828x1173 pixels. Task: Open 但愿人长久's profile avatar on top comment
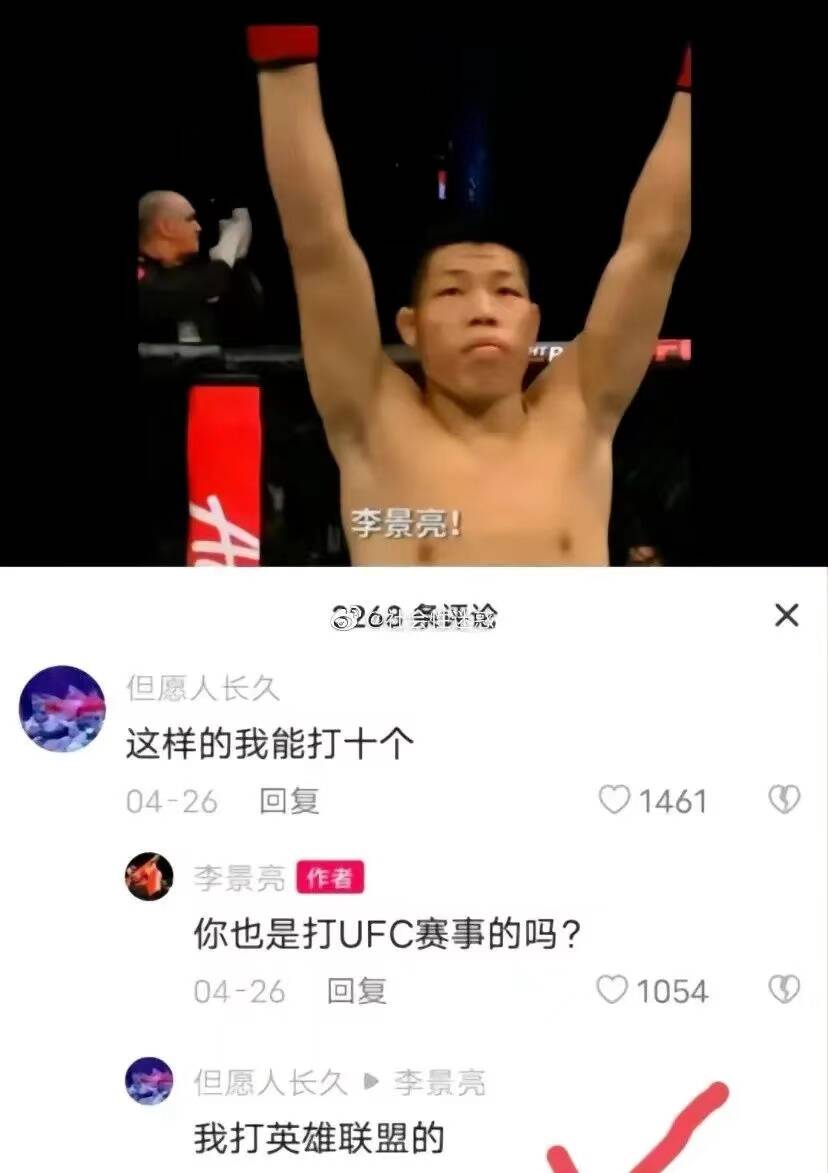62,709
